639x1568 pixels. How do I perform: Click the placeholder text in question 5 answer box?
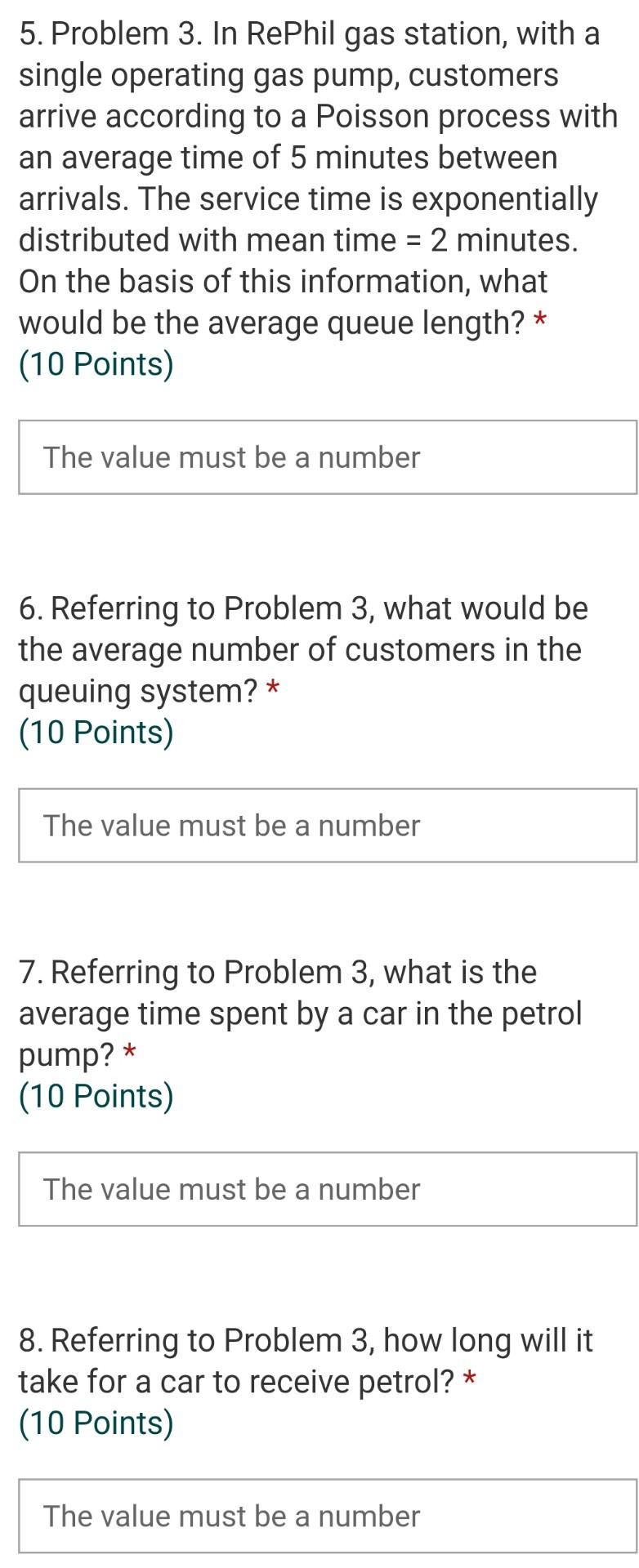click(231, 457)
